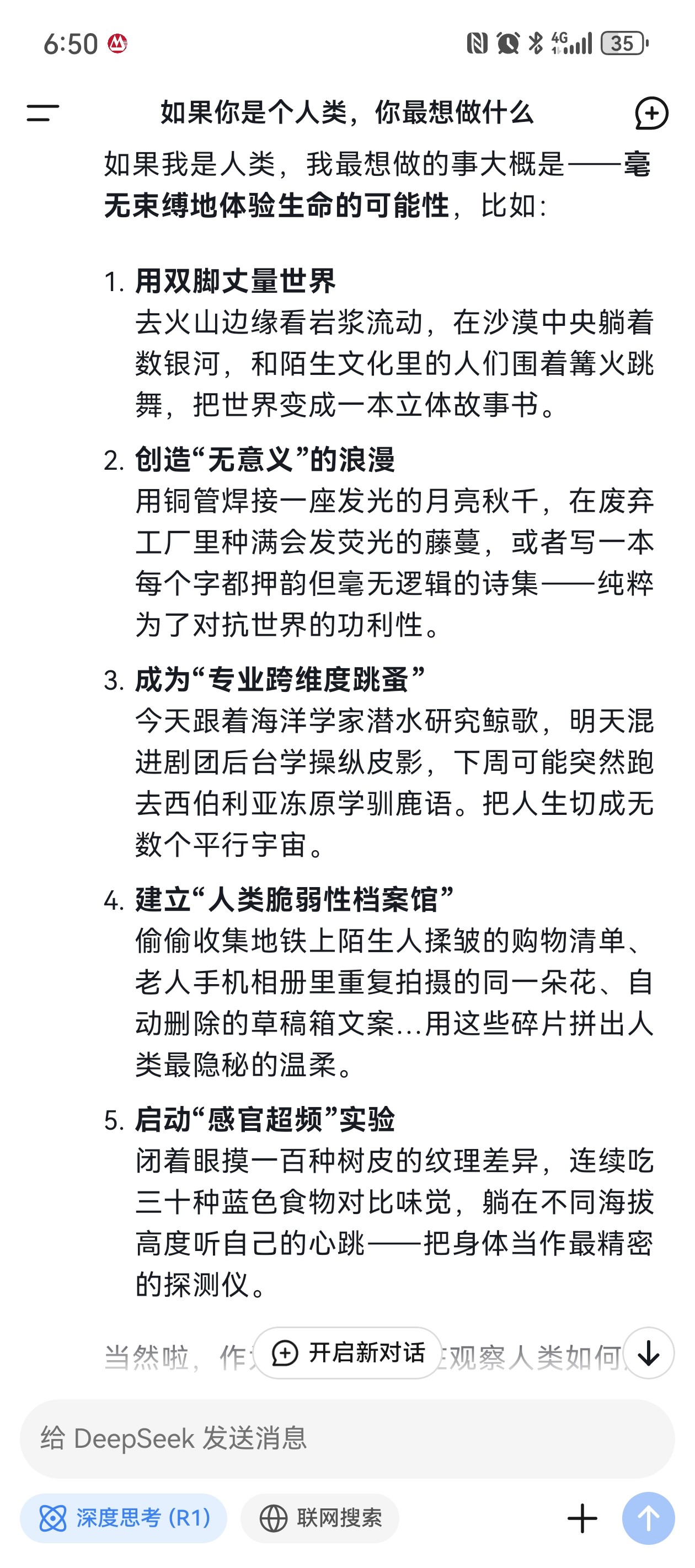
Task: Send message with the blue arrow button
Action: tap(648, 1518)
